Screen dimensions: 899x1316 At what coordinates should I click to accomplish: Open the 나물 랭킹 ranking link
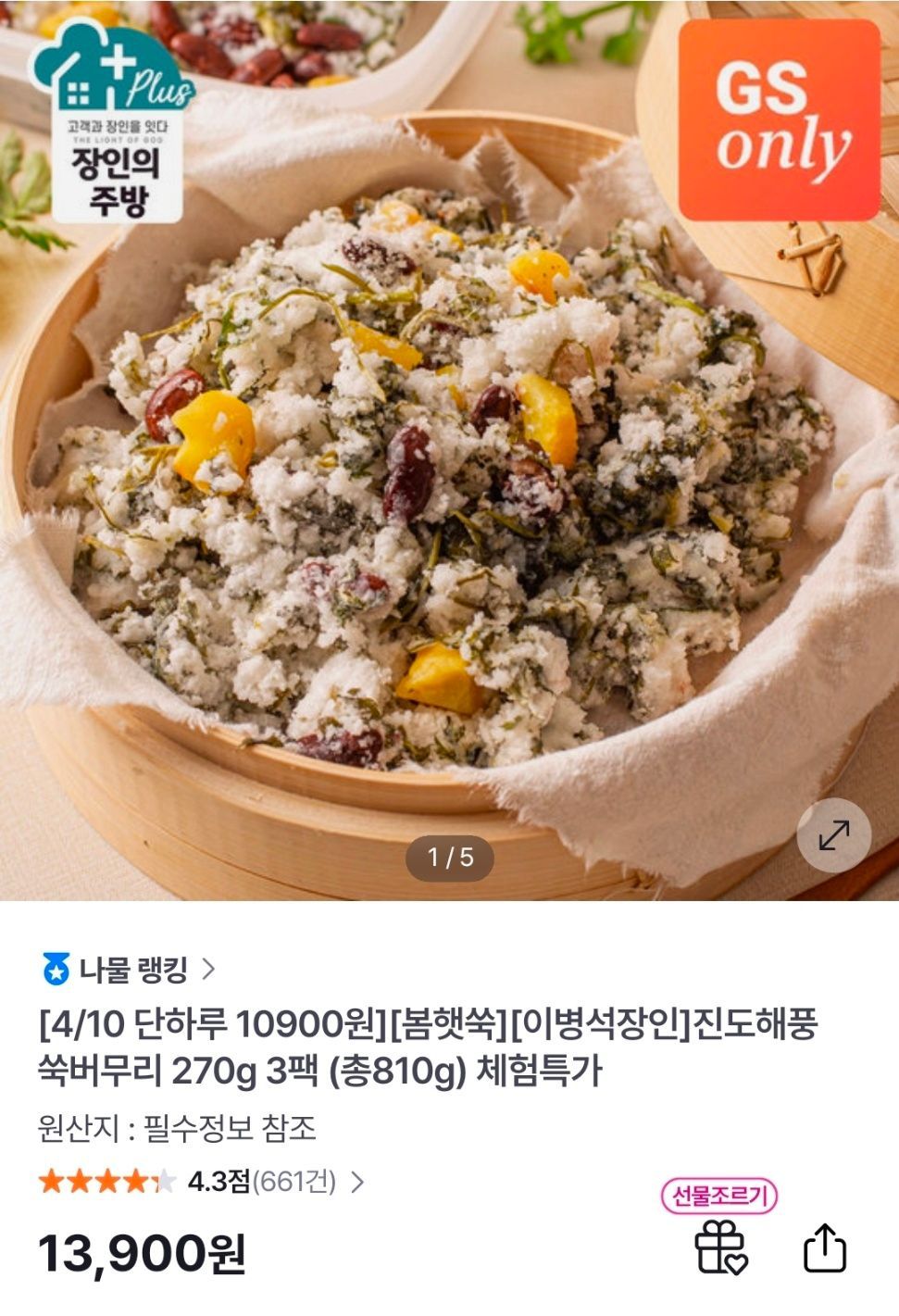point(130,970)
